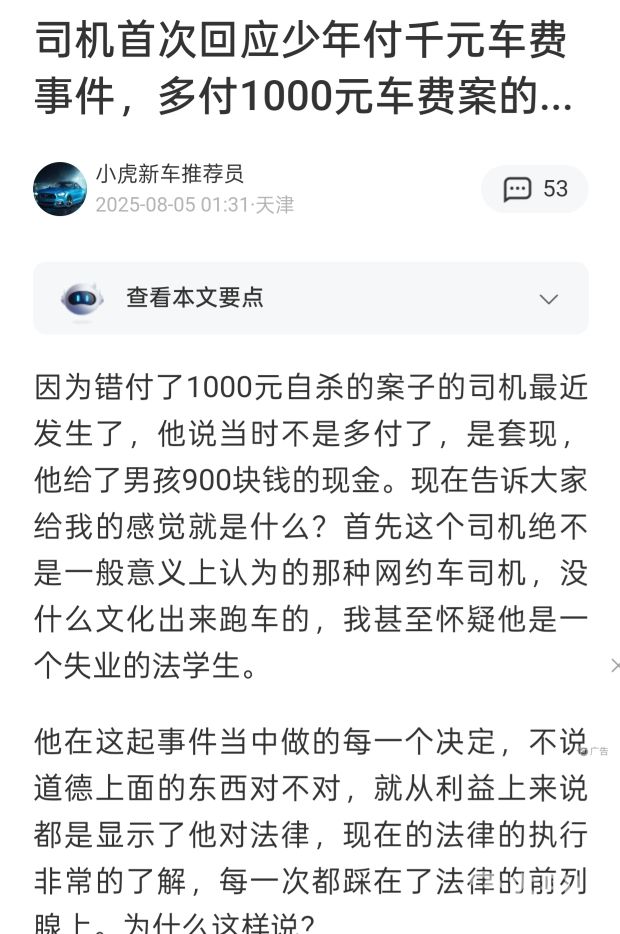Tap the right-edge arrow chevron
This screenshot has width=620, height=934.
click(614, 665)
